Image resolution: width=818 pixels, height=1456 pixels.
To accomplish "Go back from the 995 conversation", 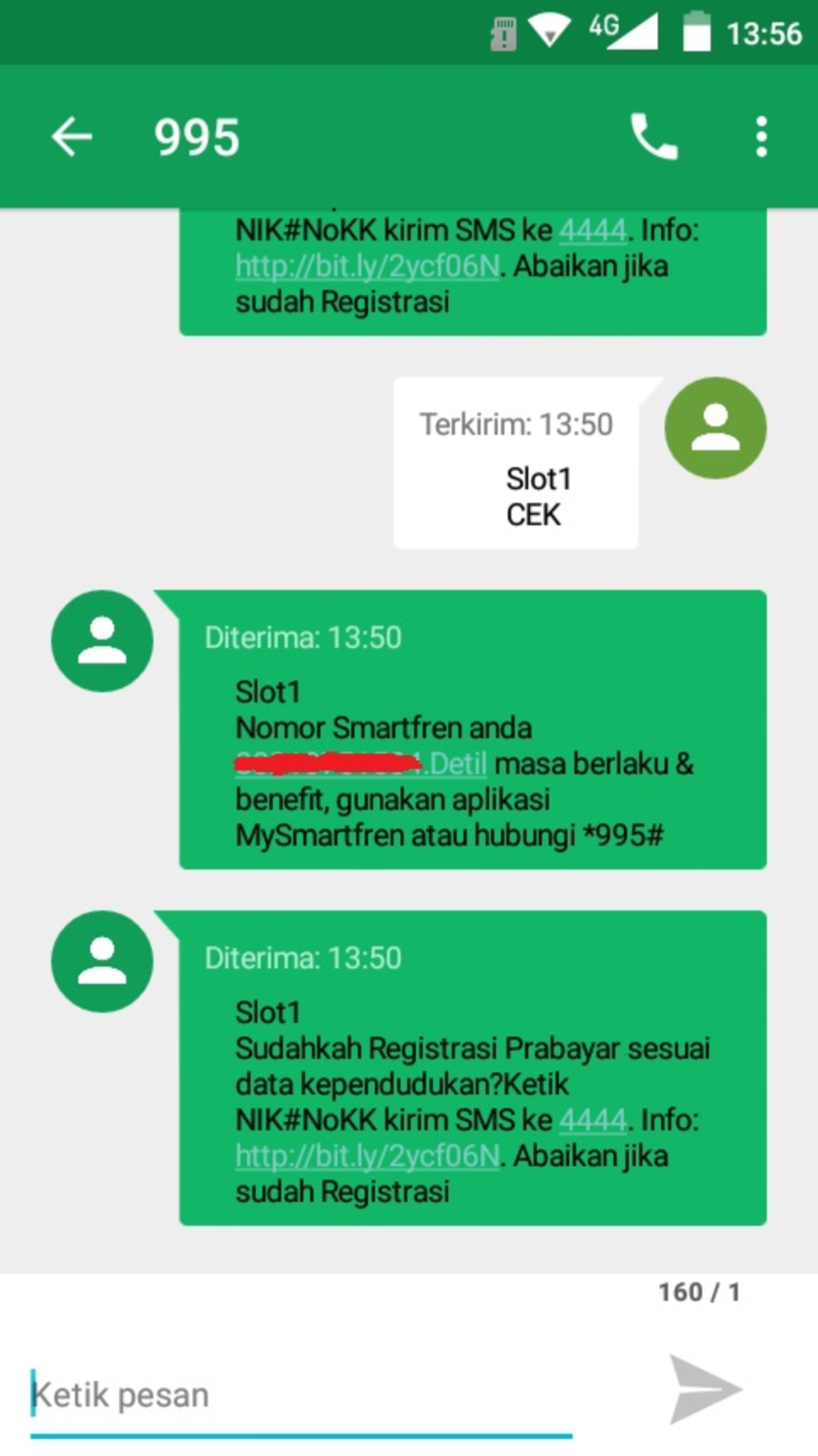I will tap(72, 136).
